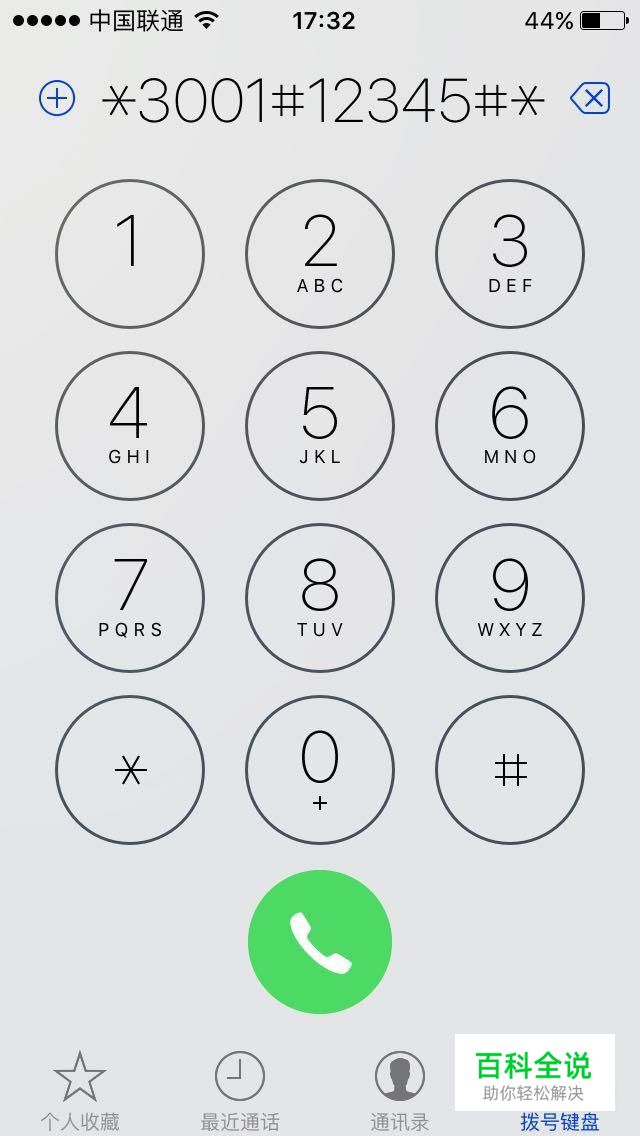
Task: Tap the 2 ABC key
Action: pos(320,254)
